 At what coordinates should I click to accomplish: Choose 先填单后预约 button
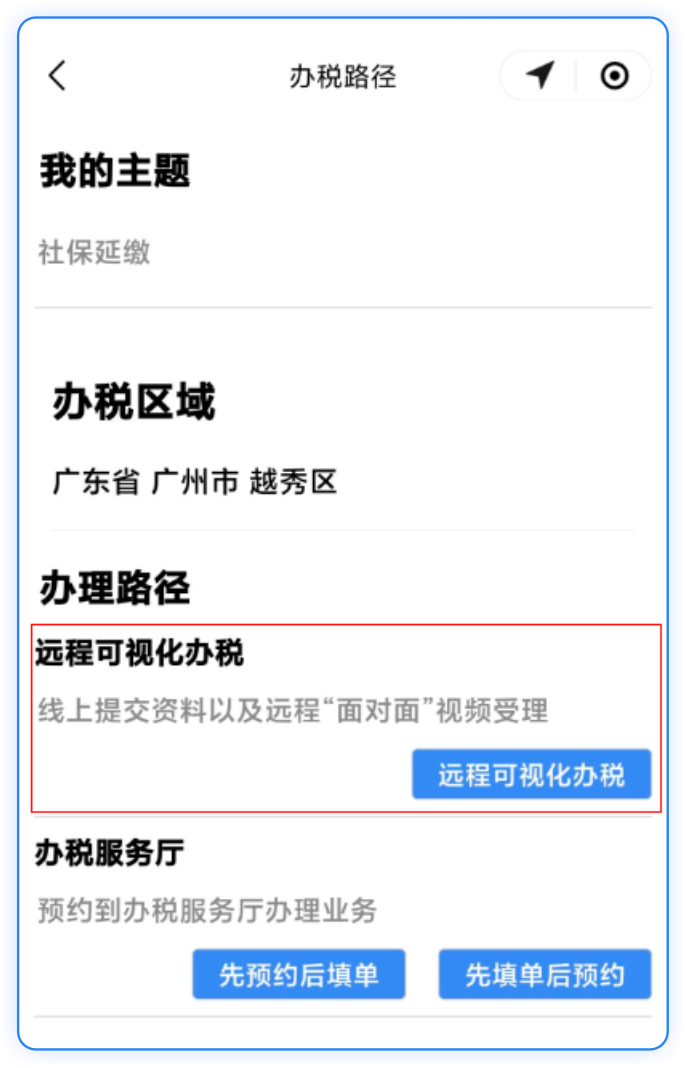[544, 974]
